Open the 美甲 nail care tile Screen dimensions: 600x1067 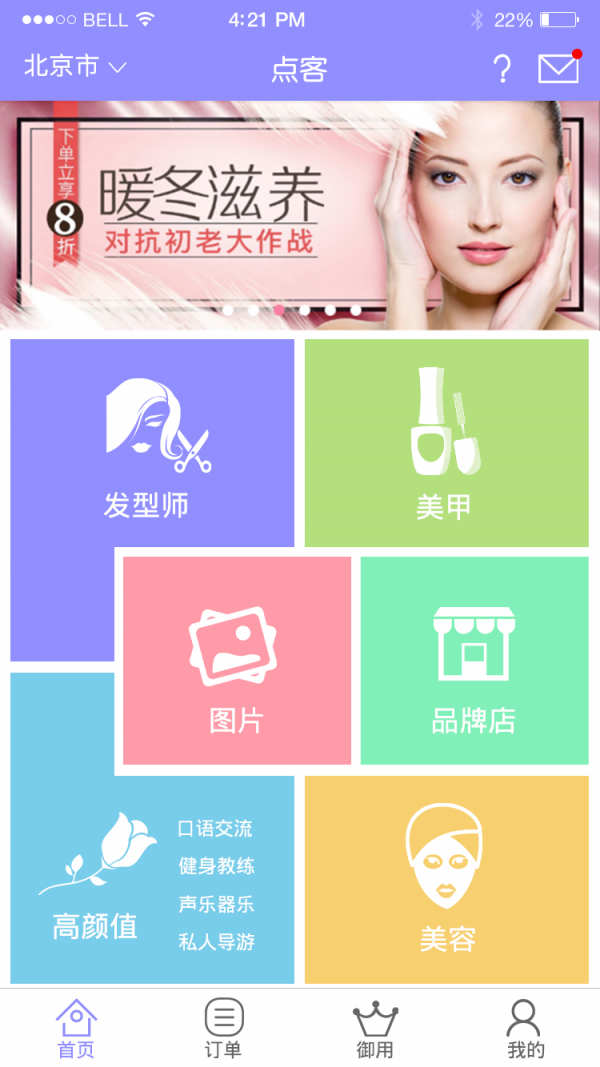446,443
